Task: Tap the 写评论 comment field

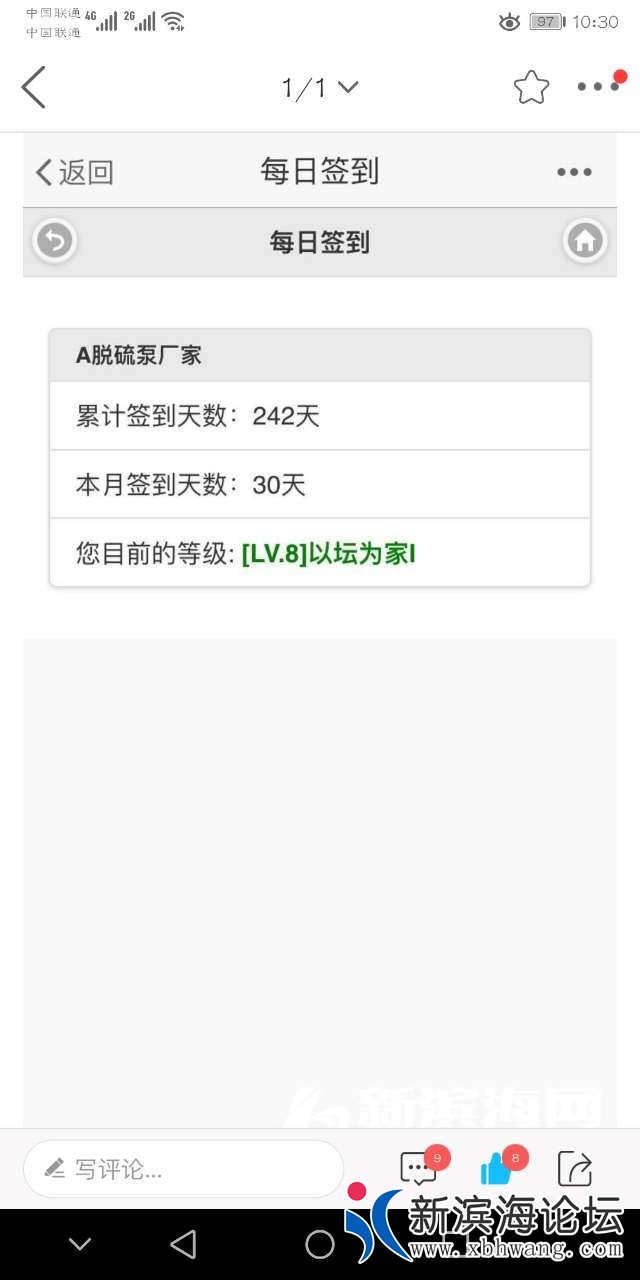Action: click(184, 1168)
